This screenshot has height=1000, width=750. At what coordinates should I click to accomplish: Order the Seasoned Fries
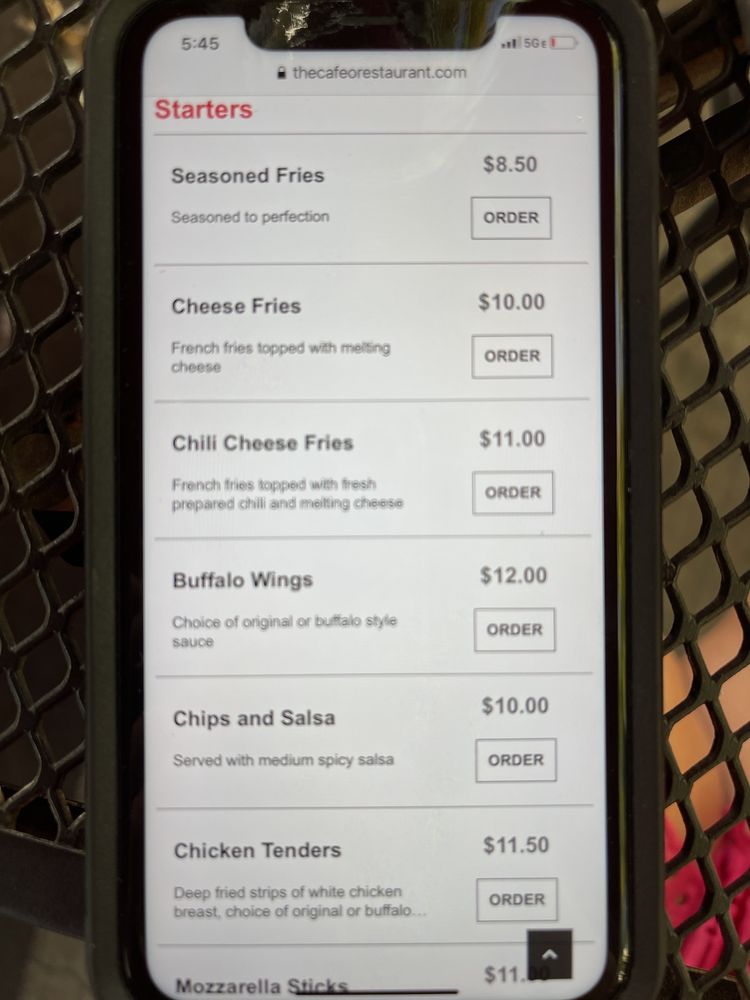tap(511, 218)
